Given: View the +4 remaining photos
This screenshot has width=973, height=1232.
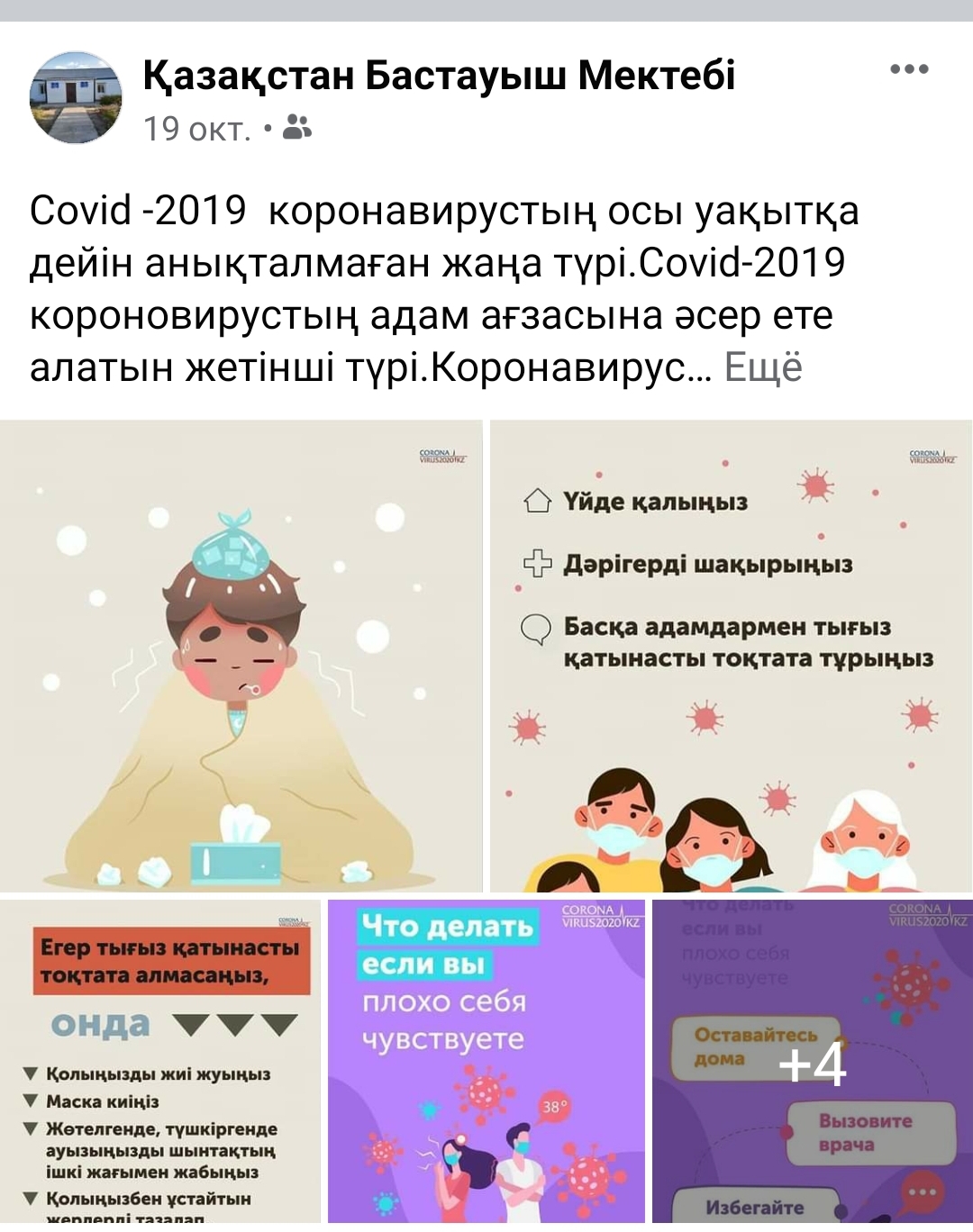Looking at the screenshot, I should pyautogui.click(x=812, y=1063).
